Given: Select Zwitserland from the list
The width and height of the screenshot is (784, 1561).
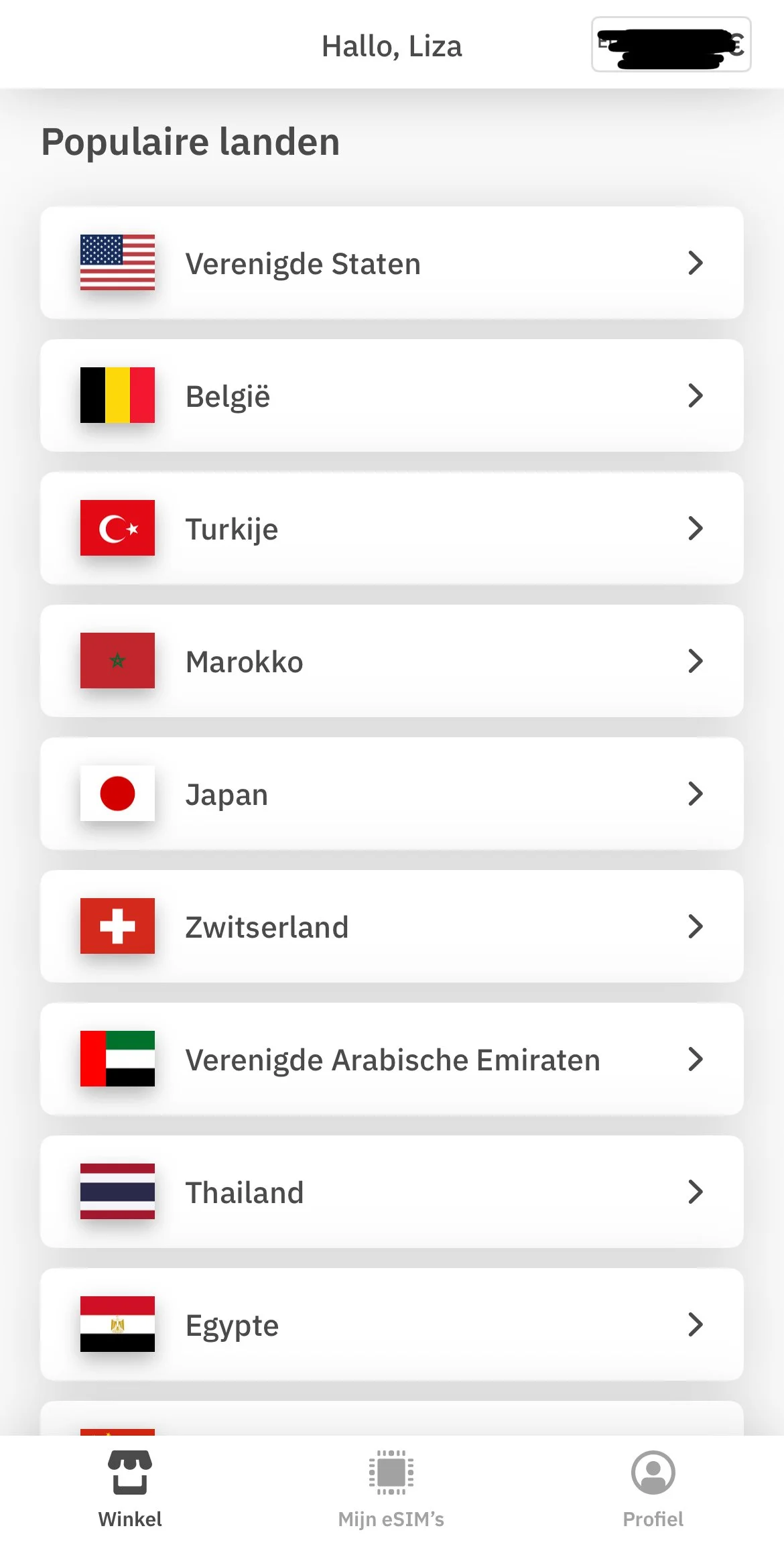Looking at the screenshot, I should point(392,926).
